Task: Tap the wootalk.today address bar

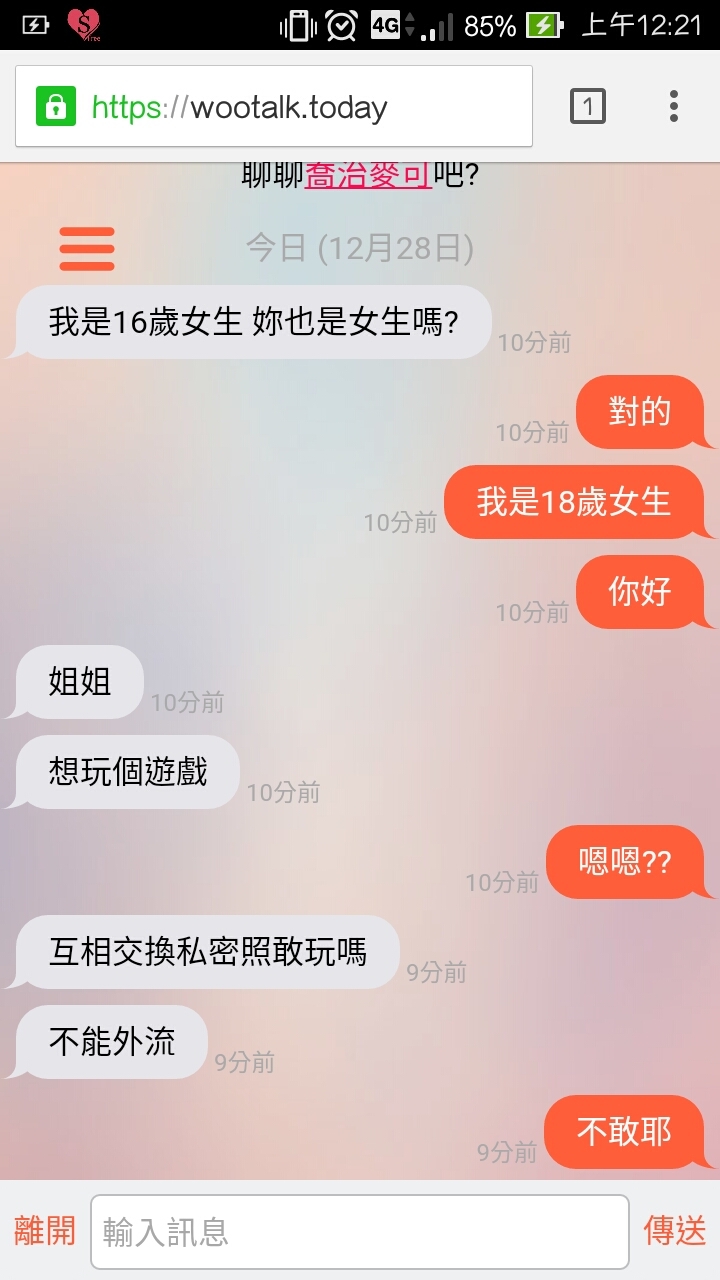Action: click(290, 107)
